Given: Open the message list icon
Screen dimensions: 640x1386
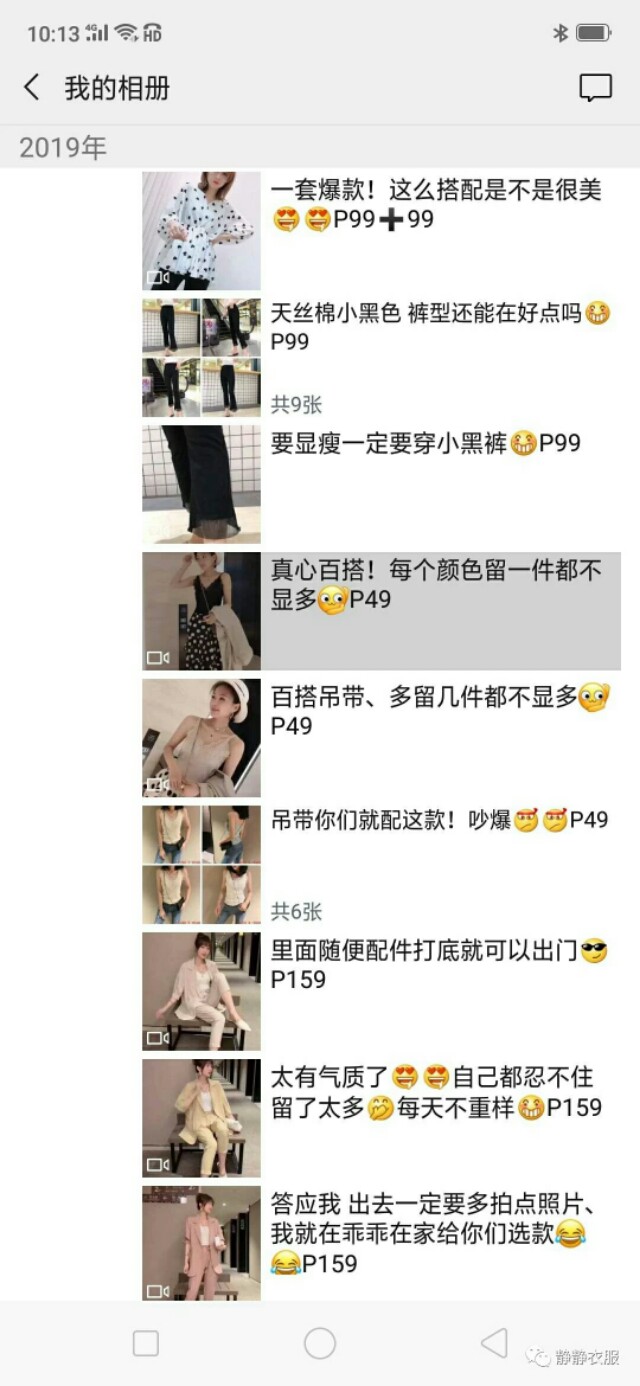Looking at the screenshot, I should pyautogui.click(x=595, y=88).
